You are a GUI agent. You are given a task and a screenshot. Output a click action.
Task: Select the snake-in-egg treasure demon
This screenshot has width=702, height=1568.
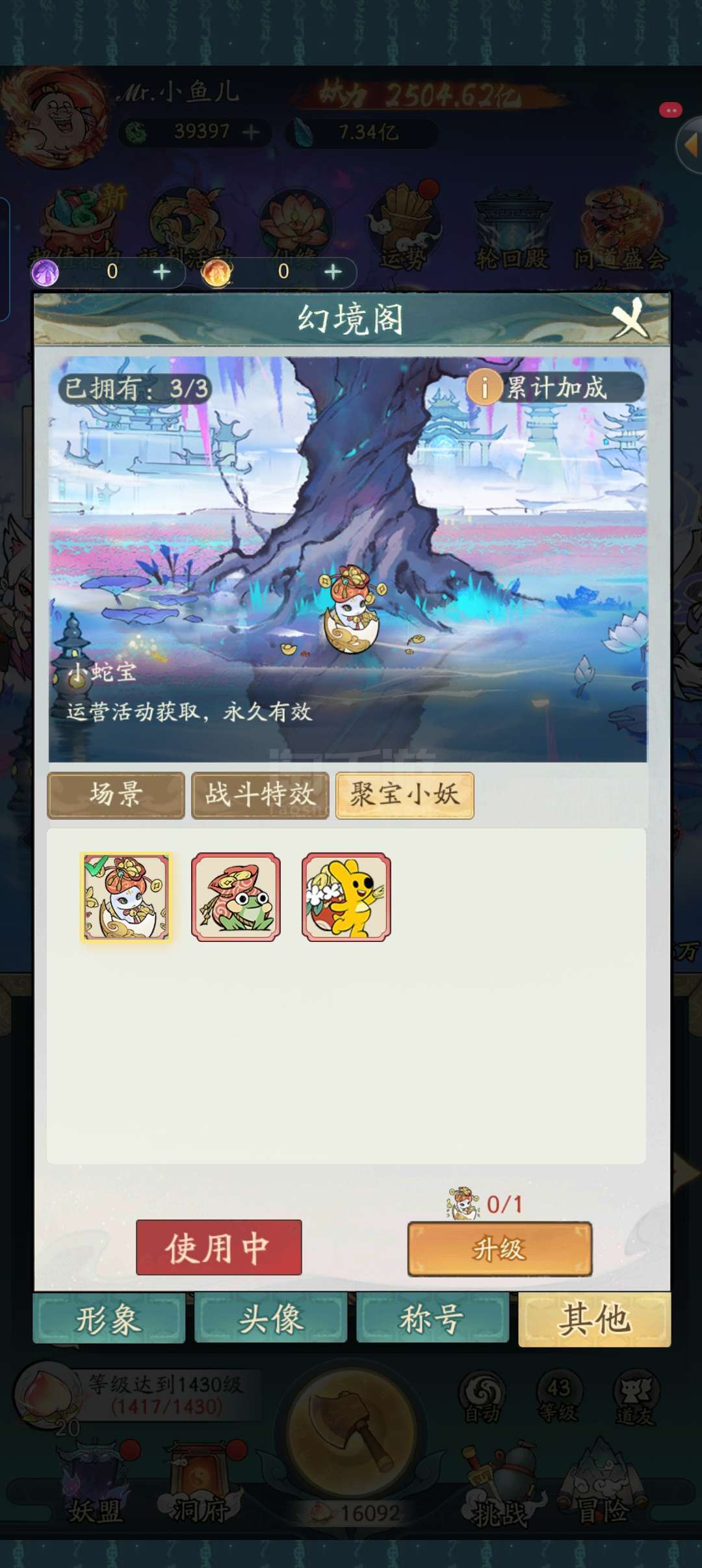click(126, 896)
